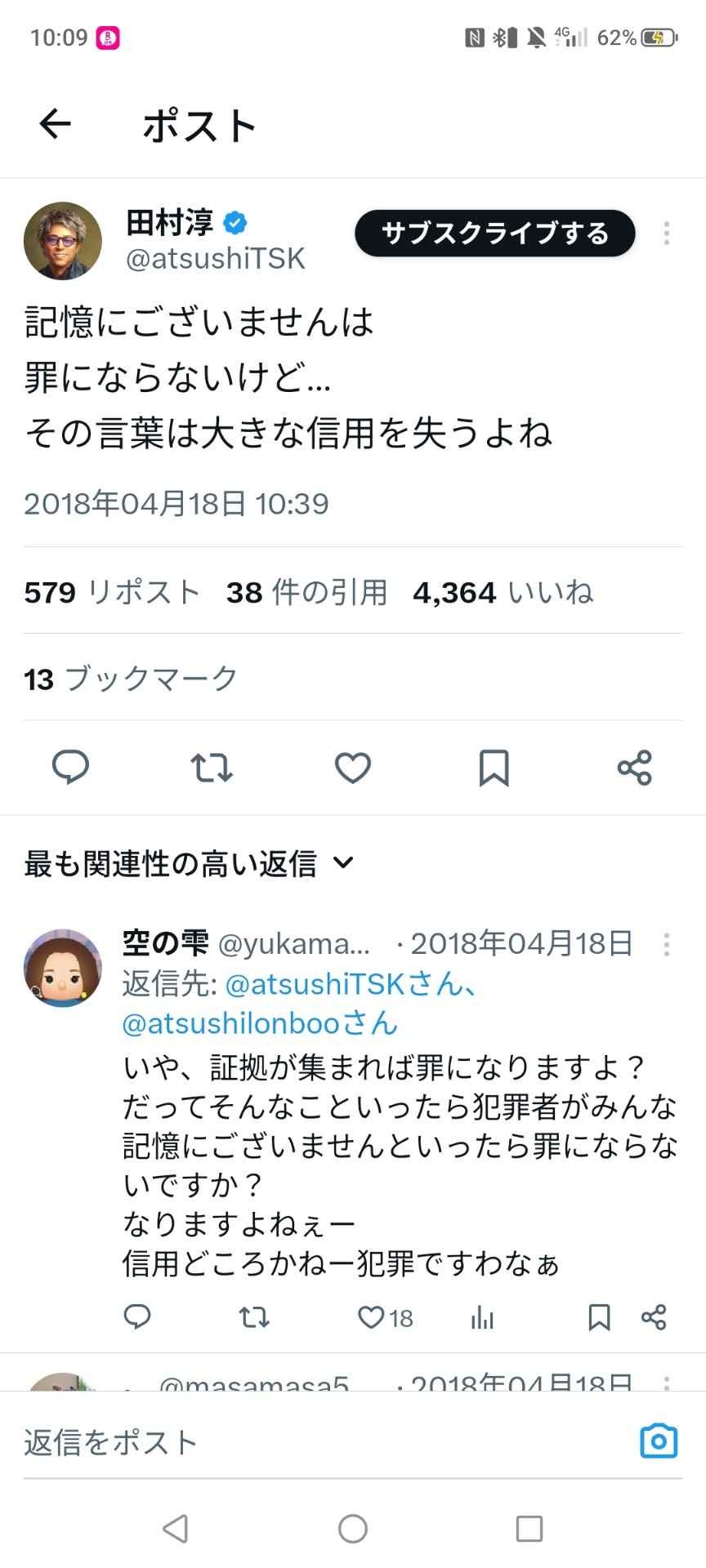The height and width of the screenshot is (1568, 706).
Task: Go back using the top arrow
Action: point(56,124)
